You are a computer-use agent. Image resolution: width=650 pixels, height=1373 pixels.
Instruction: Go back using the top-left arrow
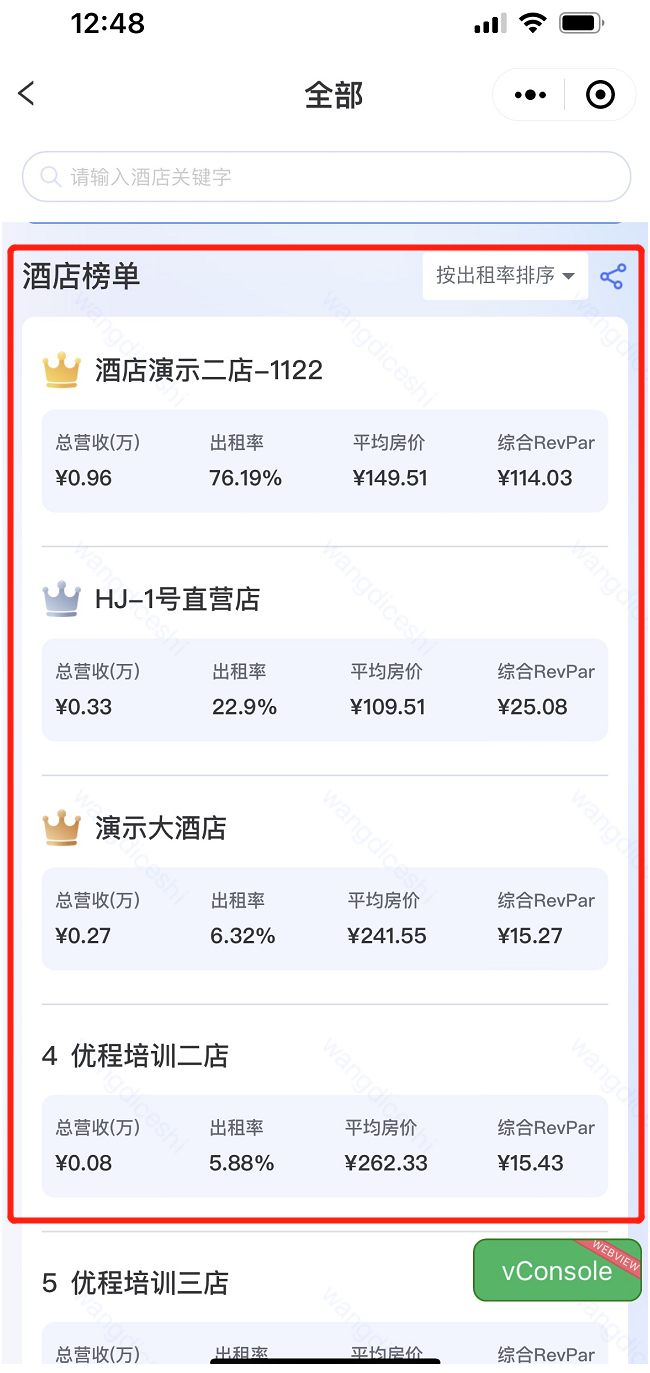tap(27, 94)
